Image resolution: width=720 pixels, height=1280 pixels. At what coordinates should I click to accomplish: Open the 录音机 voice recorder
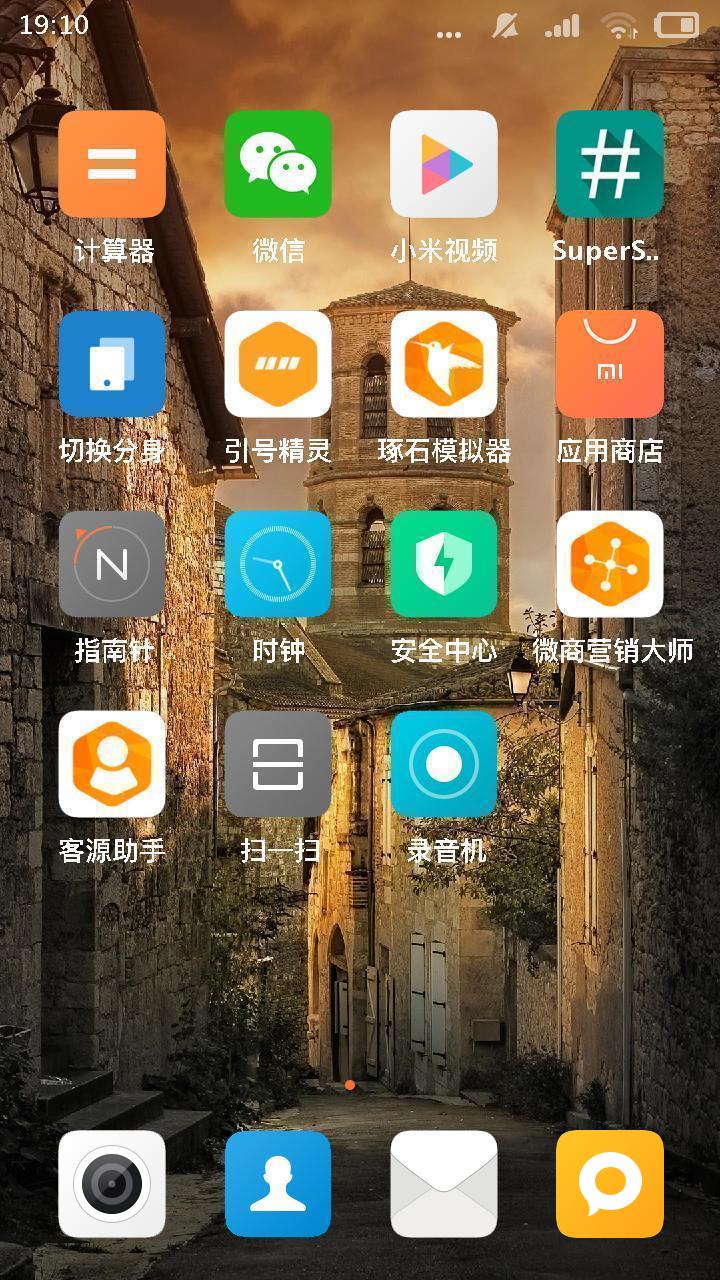(x=444, y=764)
